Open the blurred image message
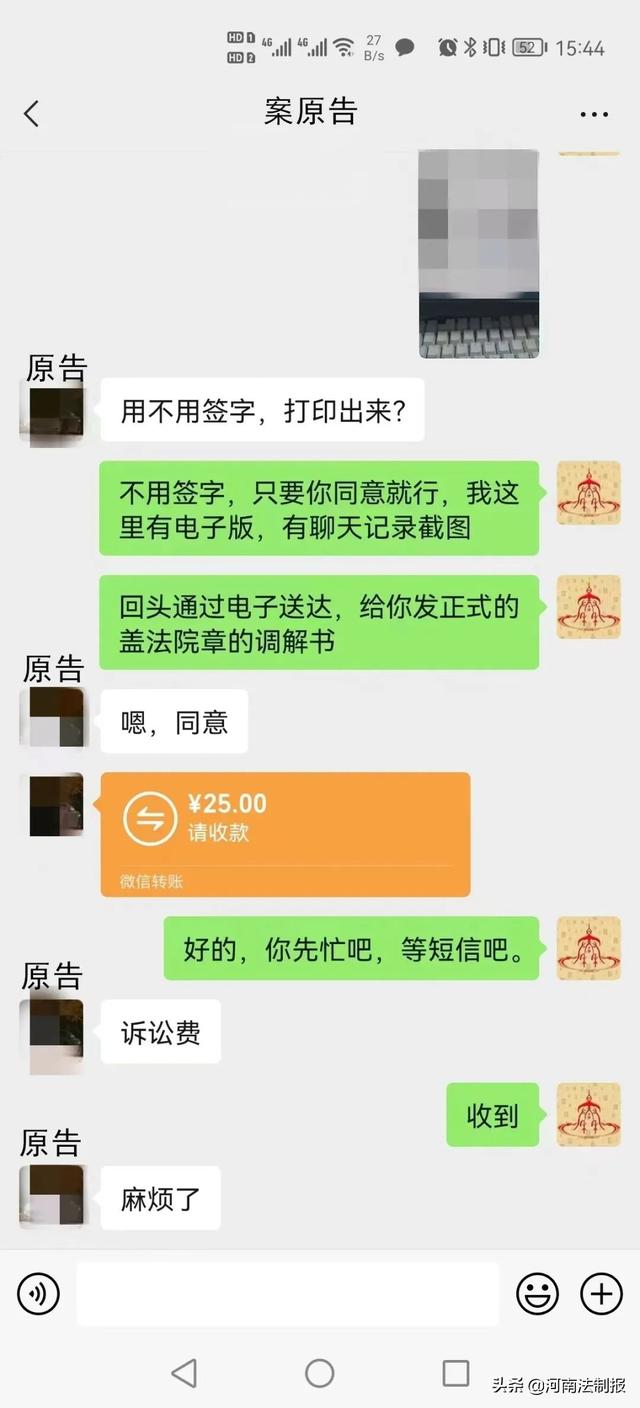640x1408 pixels. click(x=478, y=253)
